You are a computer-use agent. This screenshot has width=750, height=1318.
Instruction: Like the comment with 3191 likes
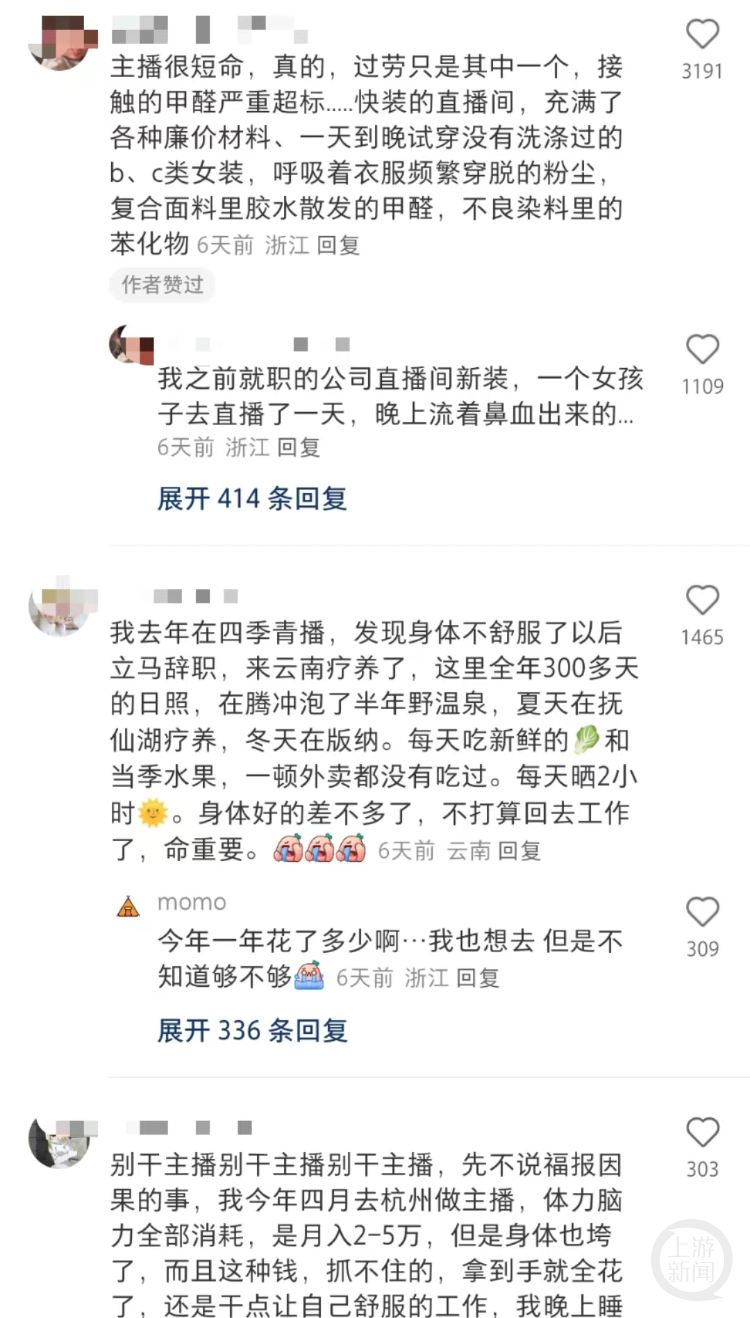click(702, 35)
